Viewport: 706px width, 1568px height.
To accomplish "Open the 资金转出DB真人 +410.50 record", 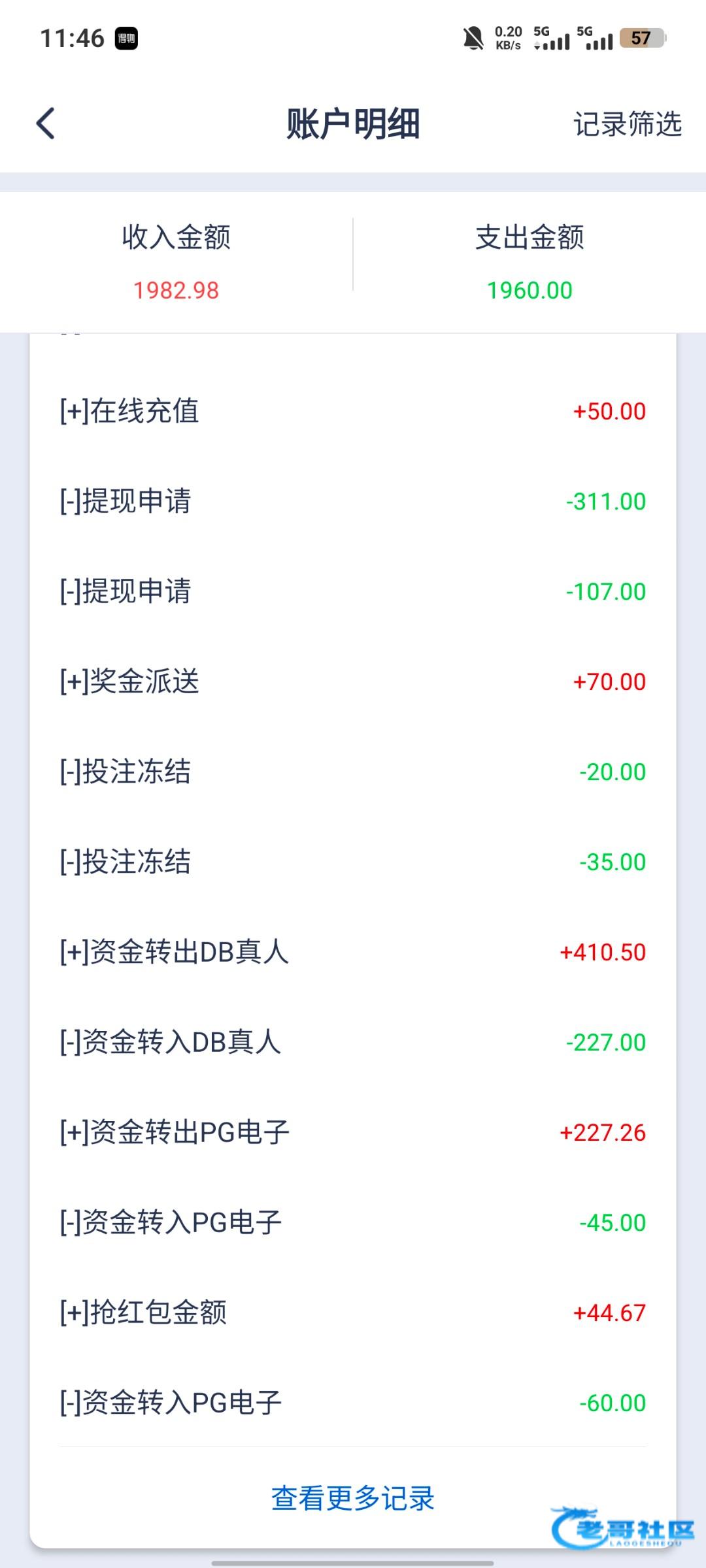I will [x=353, y=953].
